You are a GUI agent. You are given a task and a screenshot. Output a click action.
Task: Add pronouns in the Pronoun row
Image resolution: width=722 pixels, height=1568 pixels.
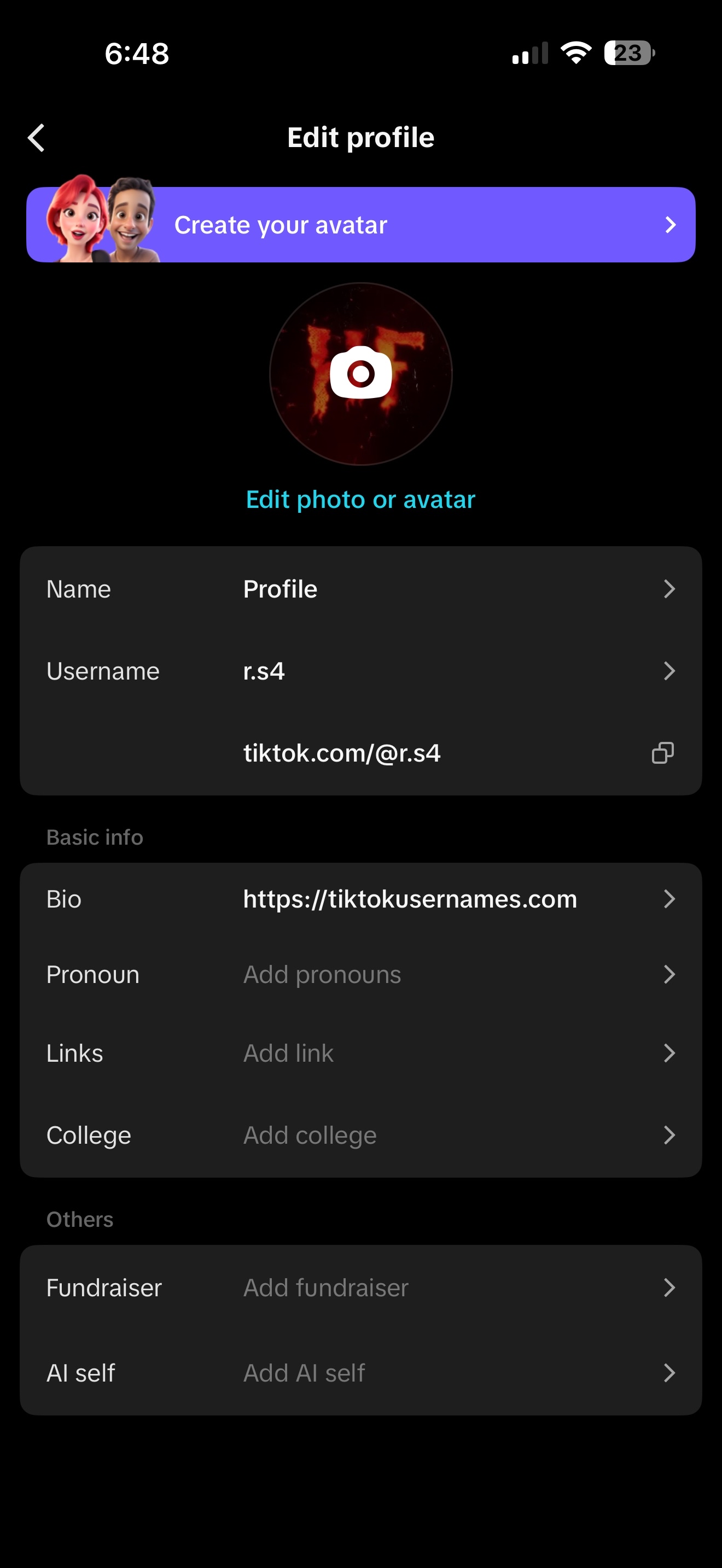[x=360, y=974]
